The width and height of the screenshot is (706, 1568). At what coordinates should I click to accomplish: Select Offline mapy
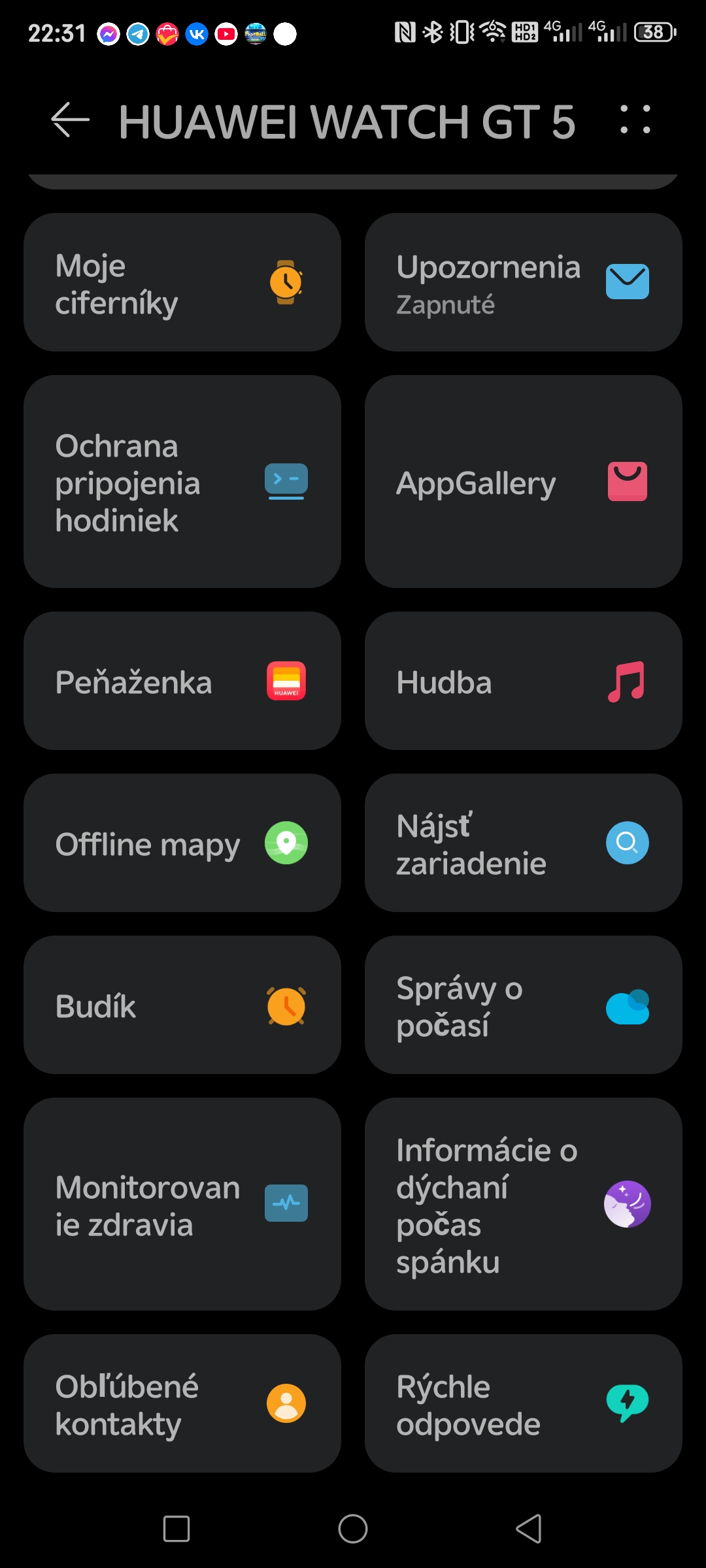(x=182, y=843)
